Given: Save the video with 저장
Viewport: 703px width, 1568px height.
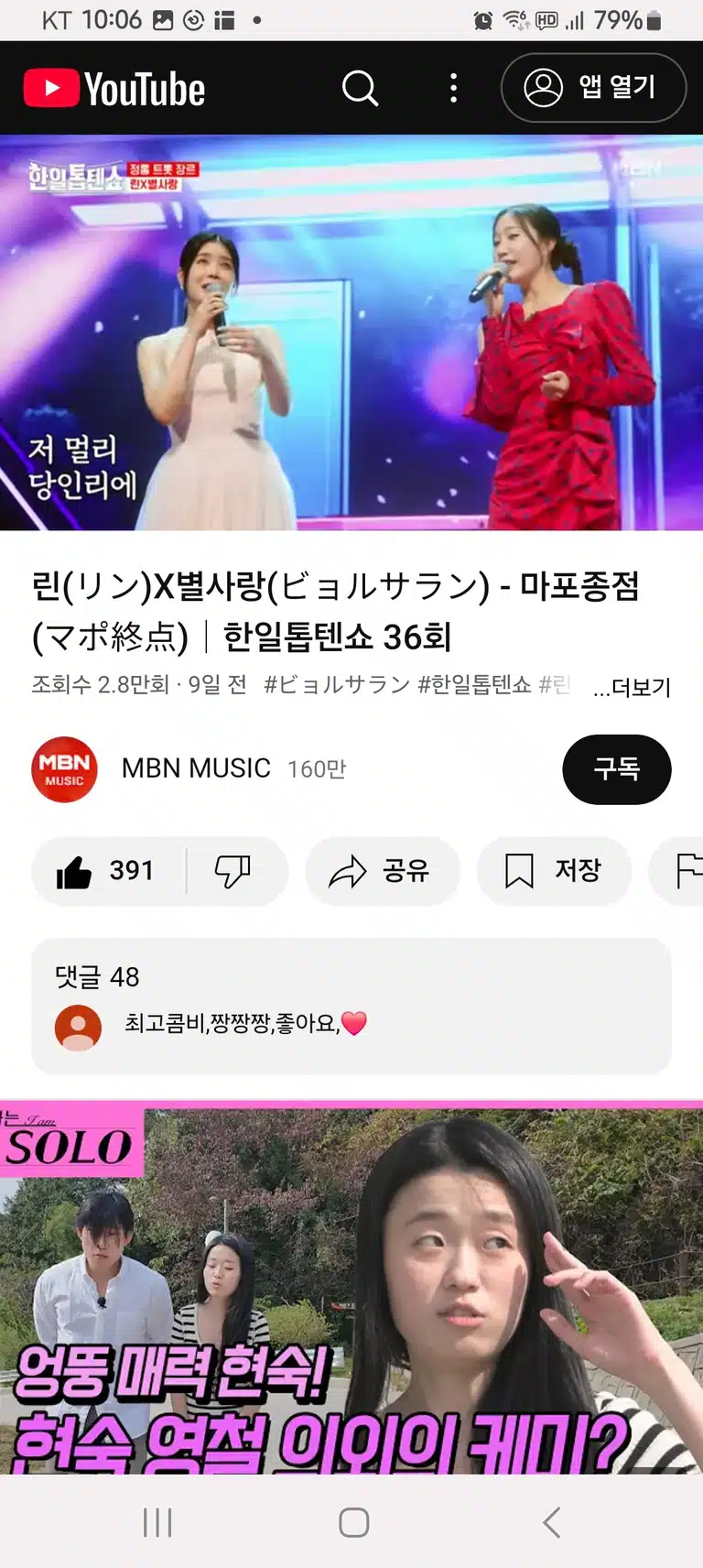Looking at the screenshot, I should pyautogui.click(x=554, y=871).
